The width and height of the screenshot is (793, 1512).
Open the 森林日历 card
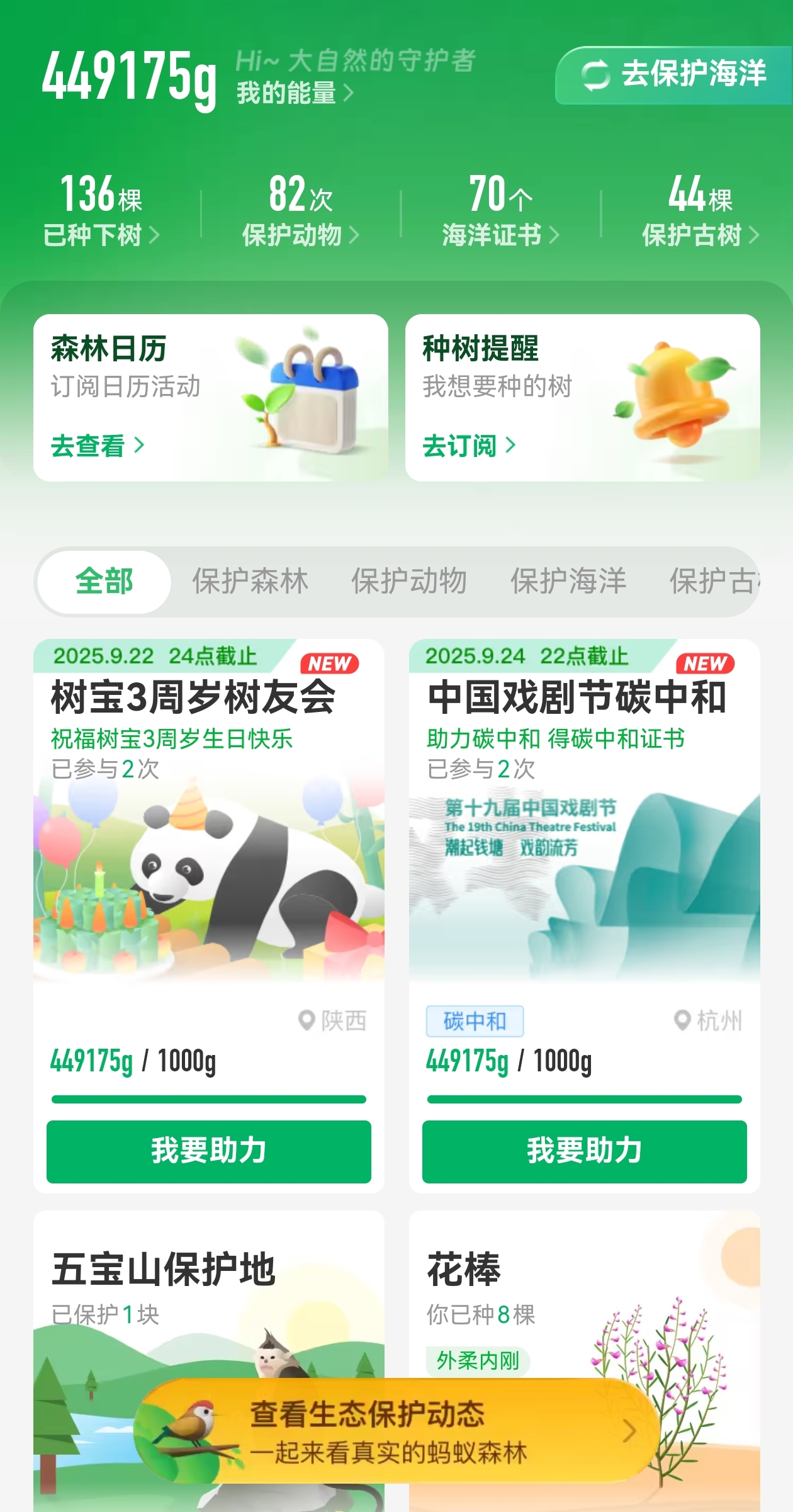[x=210, y=397]
